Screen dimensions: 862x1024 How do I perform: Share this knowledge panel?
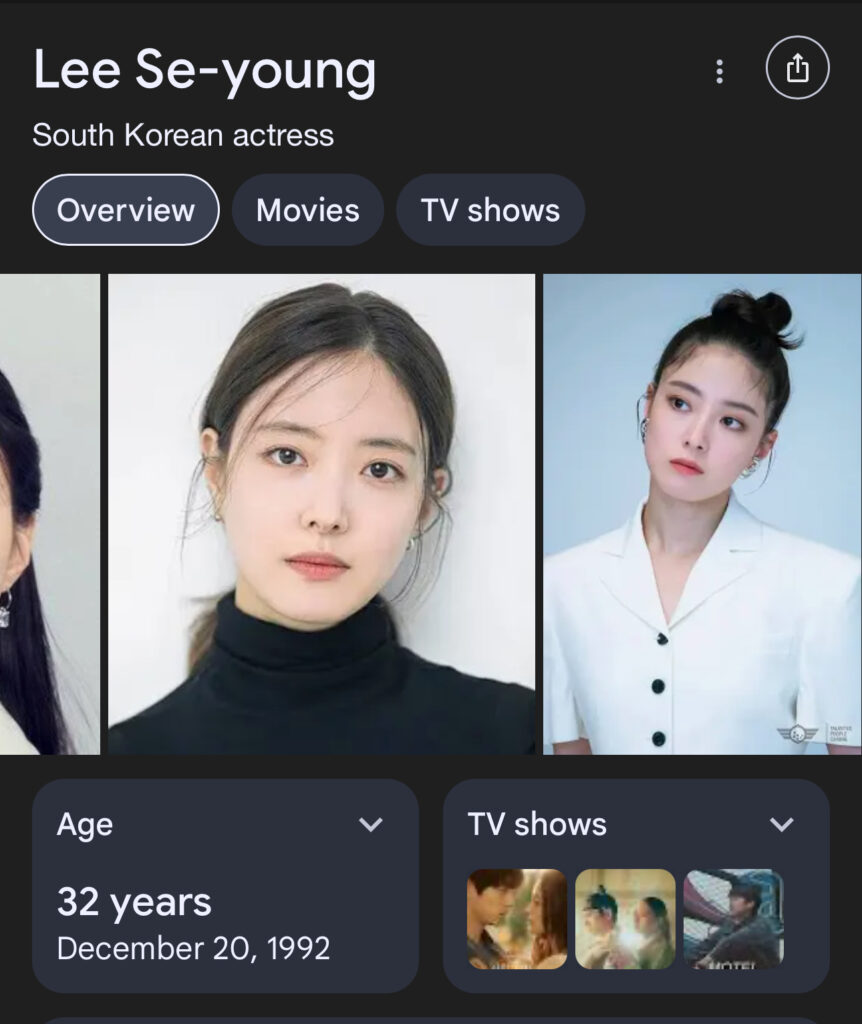tap(797, 69)
